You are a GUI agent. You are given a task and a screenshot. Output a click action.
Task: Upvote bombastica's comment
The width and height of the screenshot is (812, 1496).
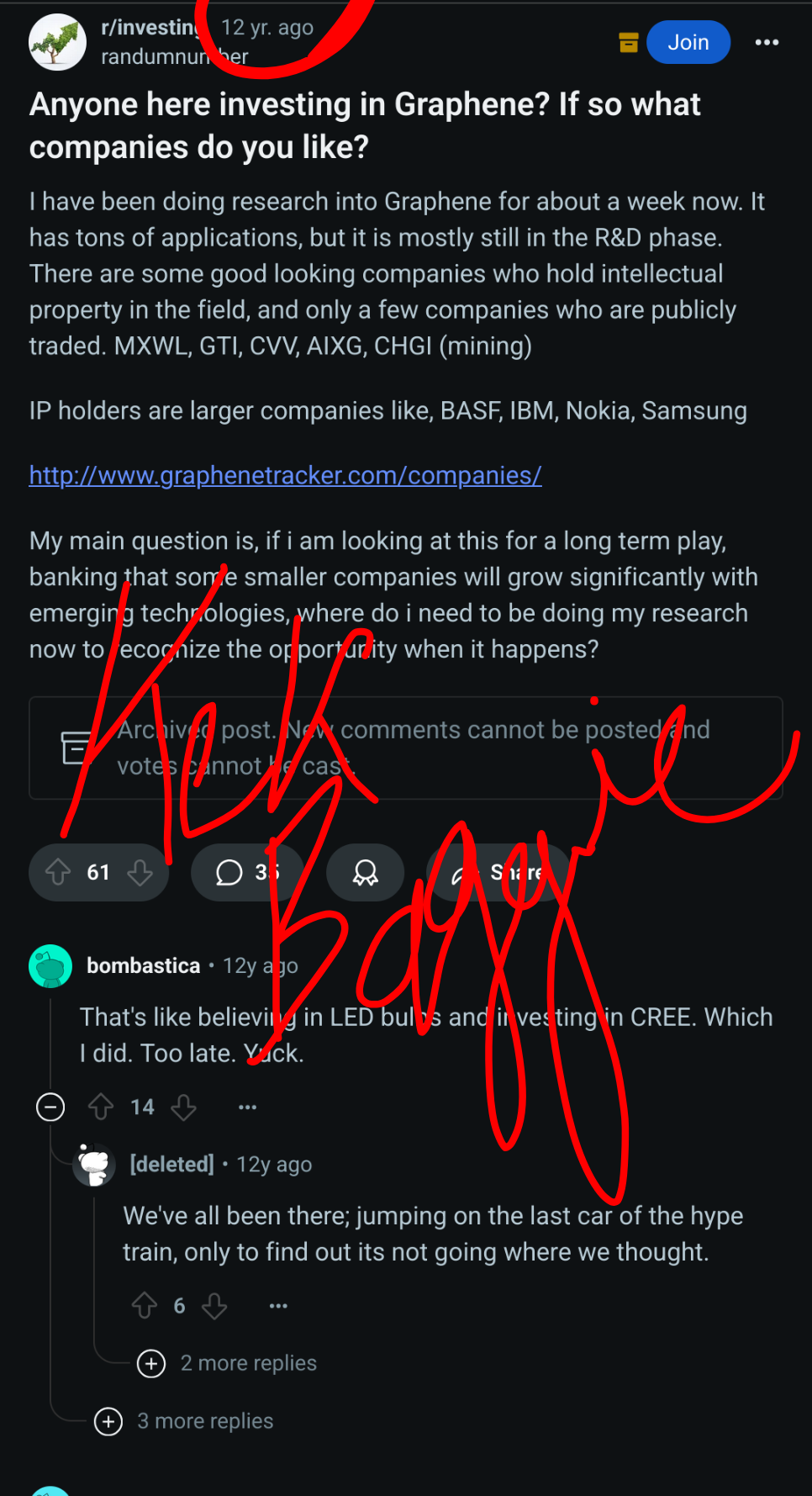pyautogui.click(x=101, y=1107)
